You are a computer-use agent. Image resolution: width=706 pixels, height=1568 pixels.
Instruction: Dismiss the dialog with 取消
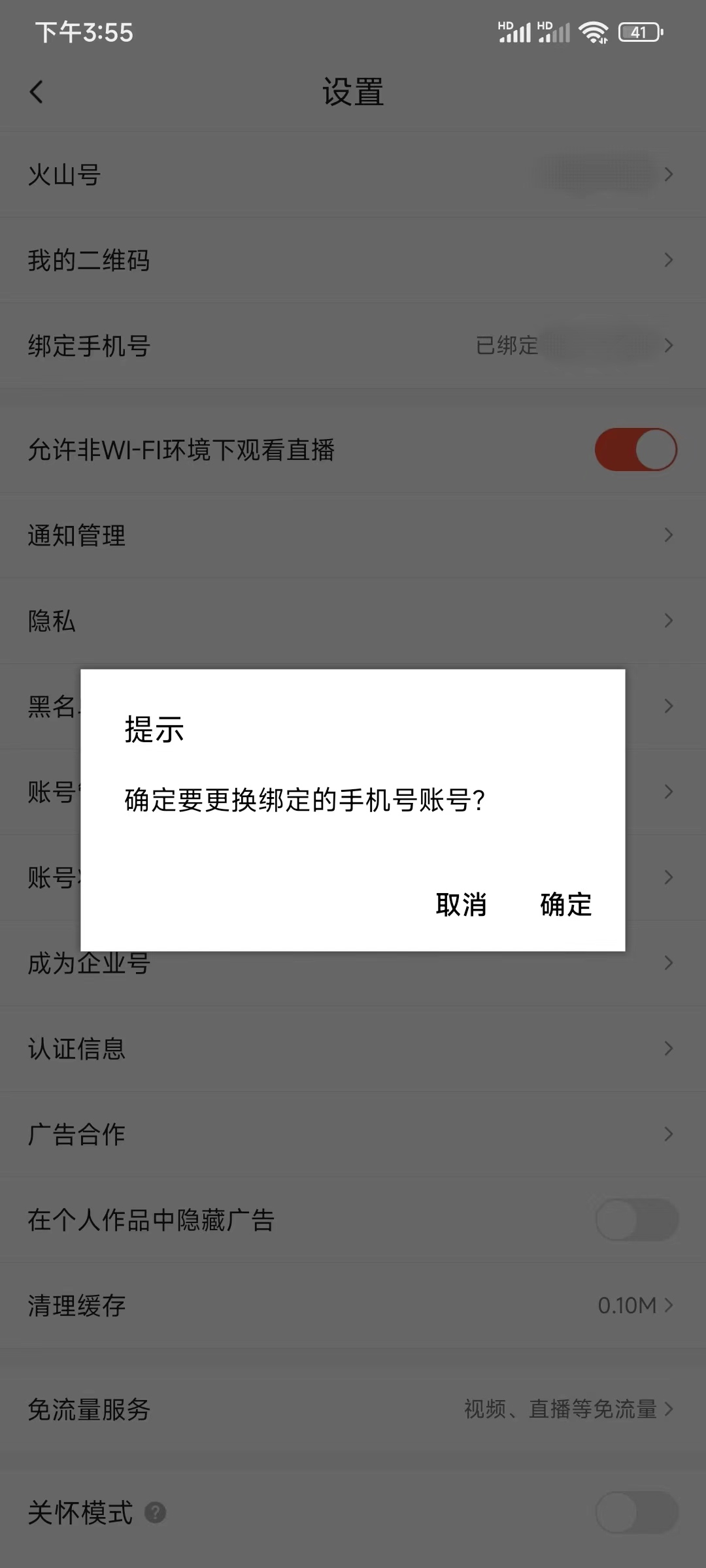(x=460, y=905)
